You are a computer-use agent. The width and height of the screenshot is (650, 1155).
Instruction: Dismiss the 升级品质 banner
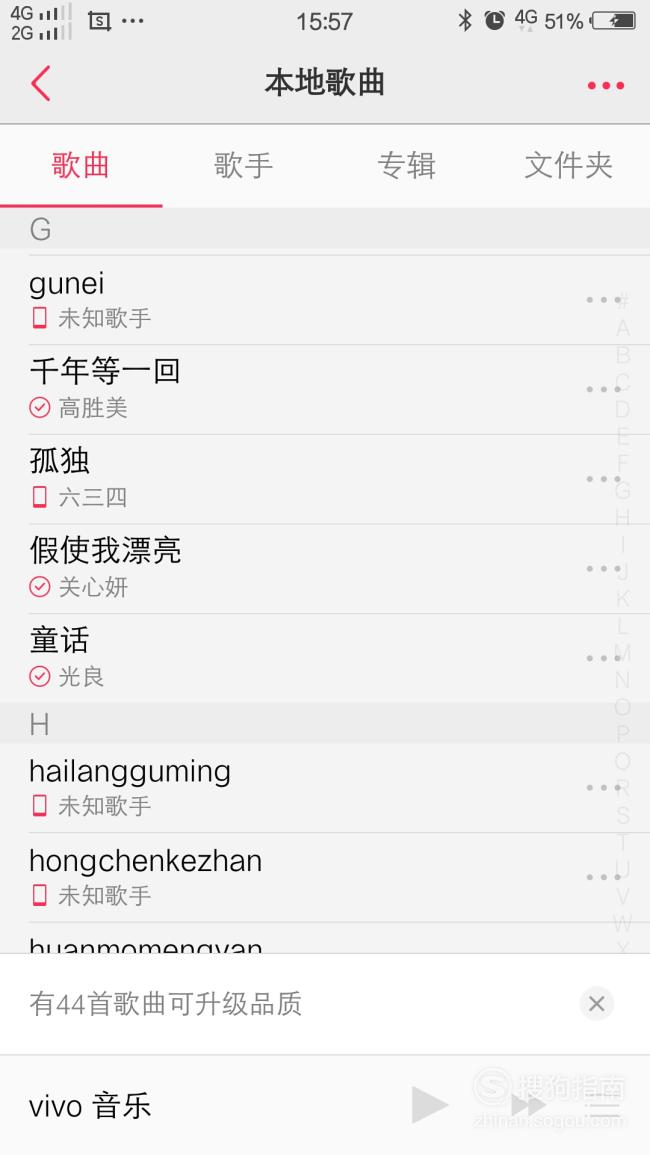(x=596, y=1003)
